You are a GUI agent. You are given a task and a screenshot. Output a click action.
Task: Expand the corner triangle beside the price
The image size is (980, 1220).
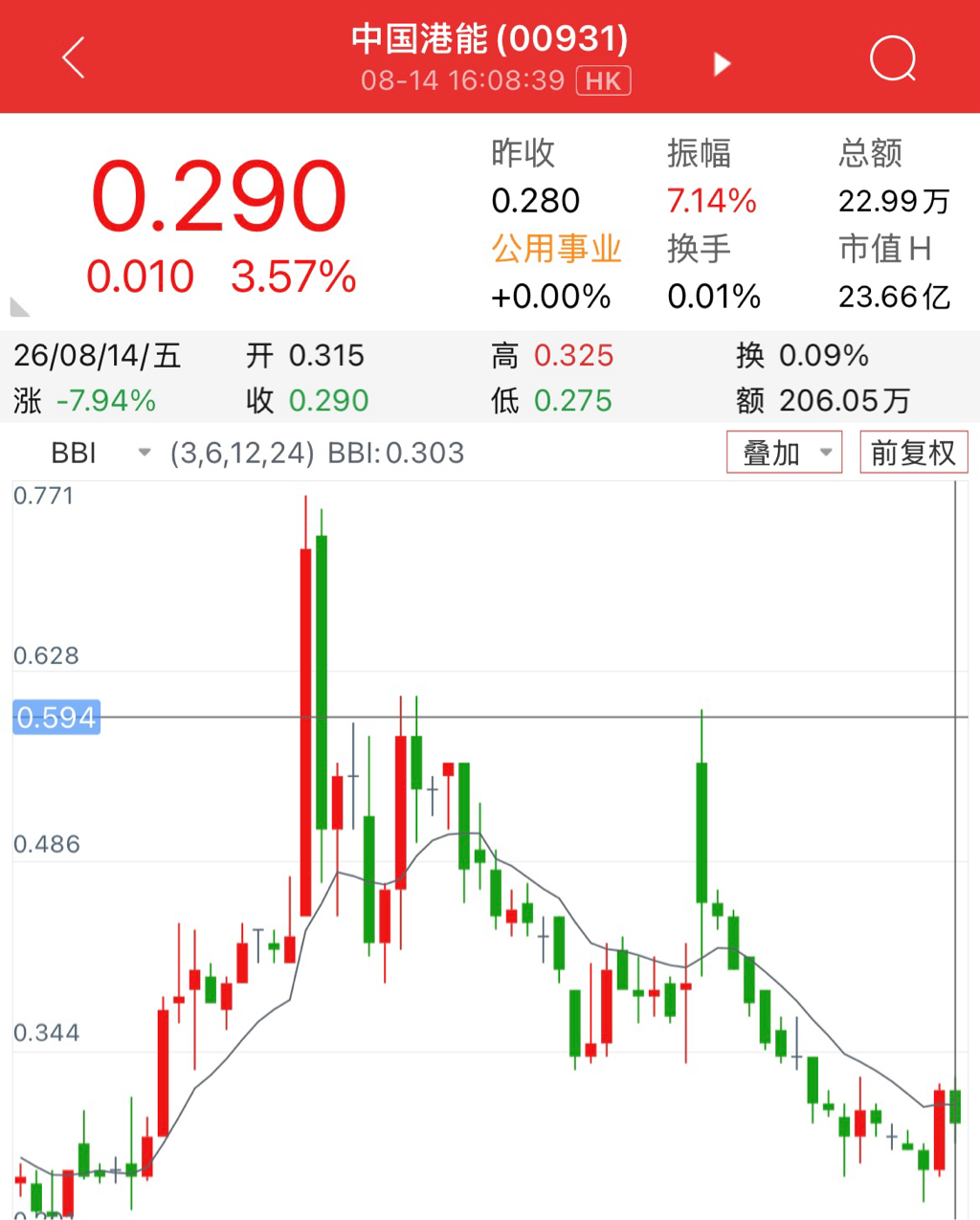(20, 306)
